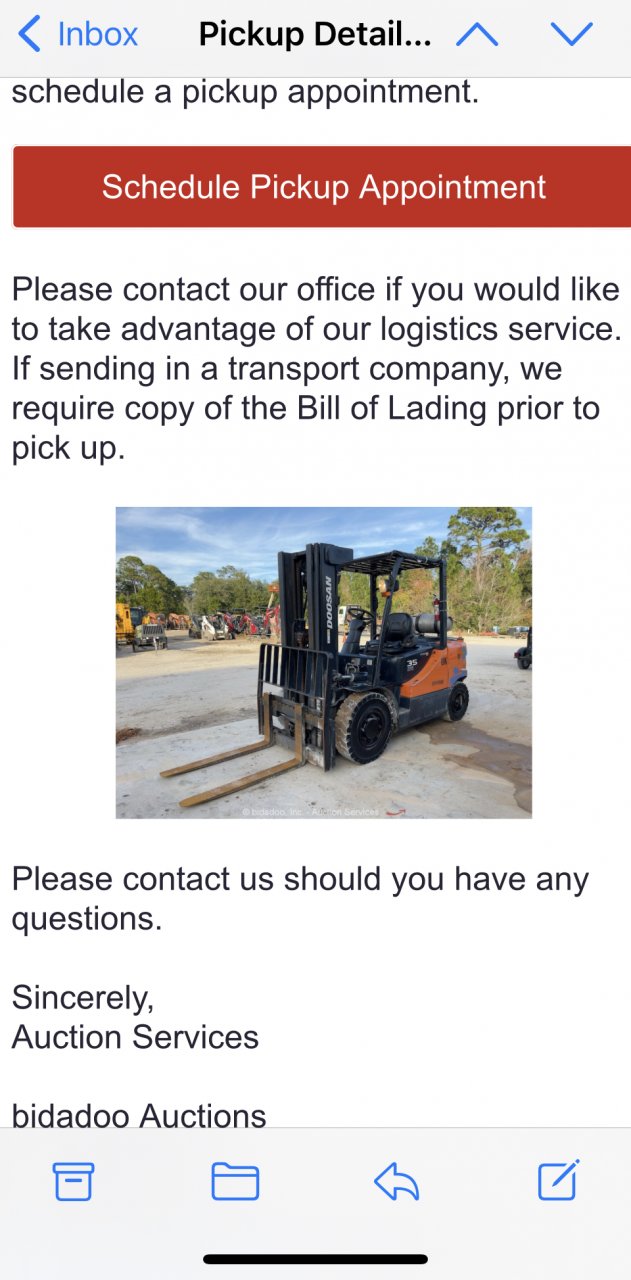Open the forklift photo attachment

[x=323, y=662]
